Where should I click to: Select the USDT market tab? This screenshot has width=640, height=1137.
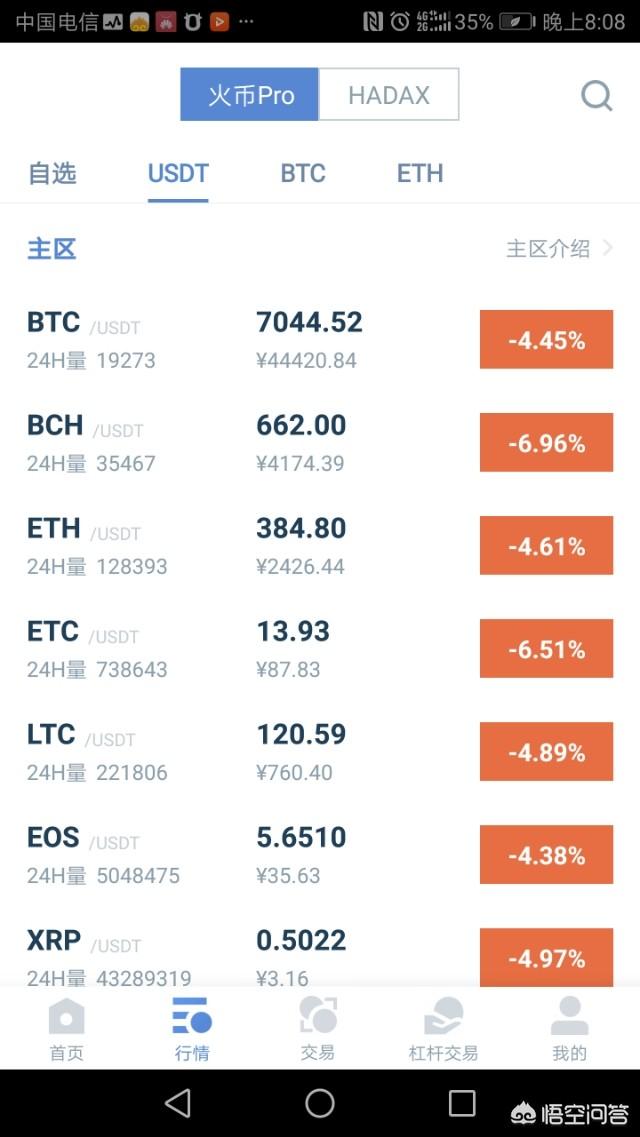(x=178, y=173)
